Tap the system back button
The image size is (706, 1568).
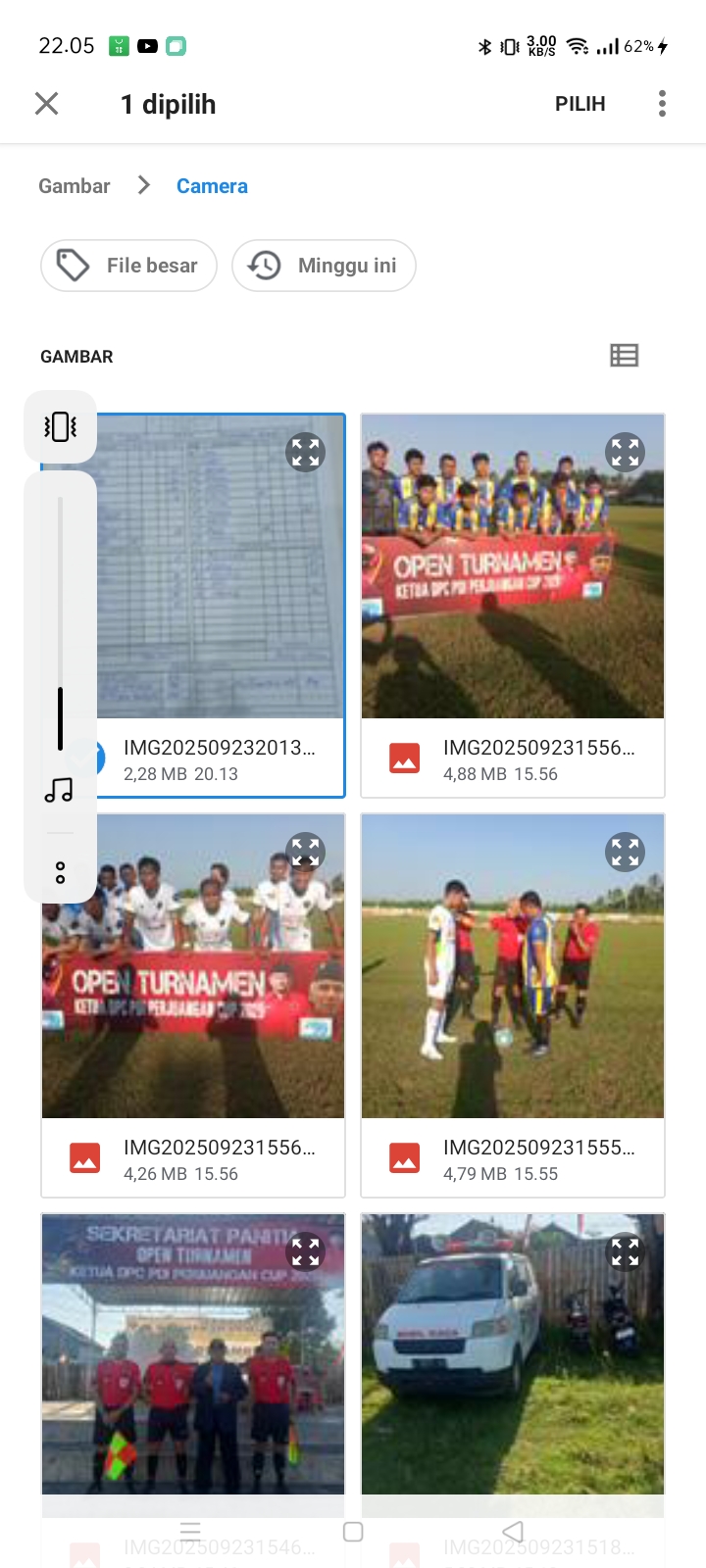pyautogui.click(x=512, y=1532)
